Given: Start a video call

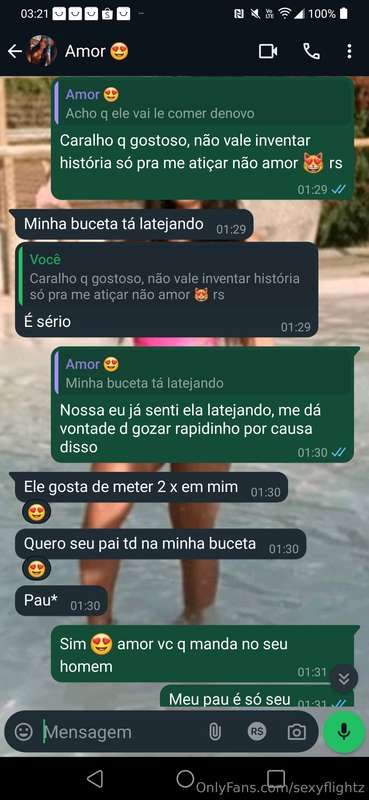Looking at the screenshot, I should pyautogui.click(x=268, y=51).
